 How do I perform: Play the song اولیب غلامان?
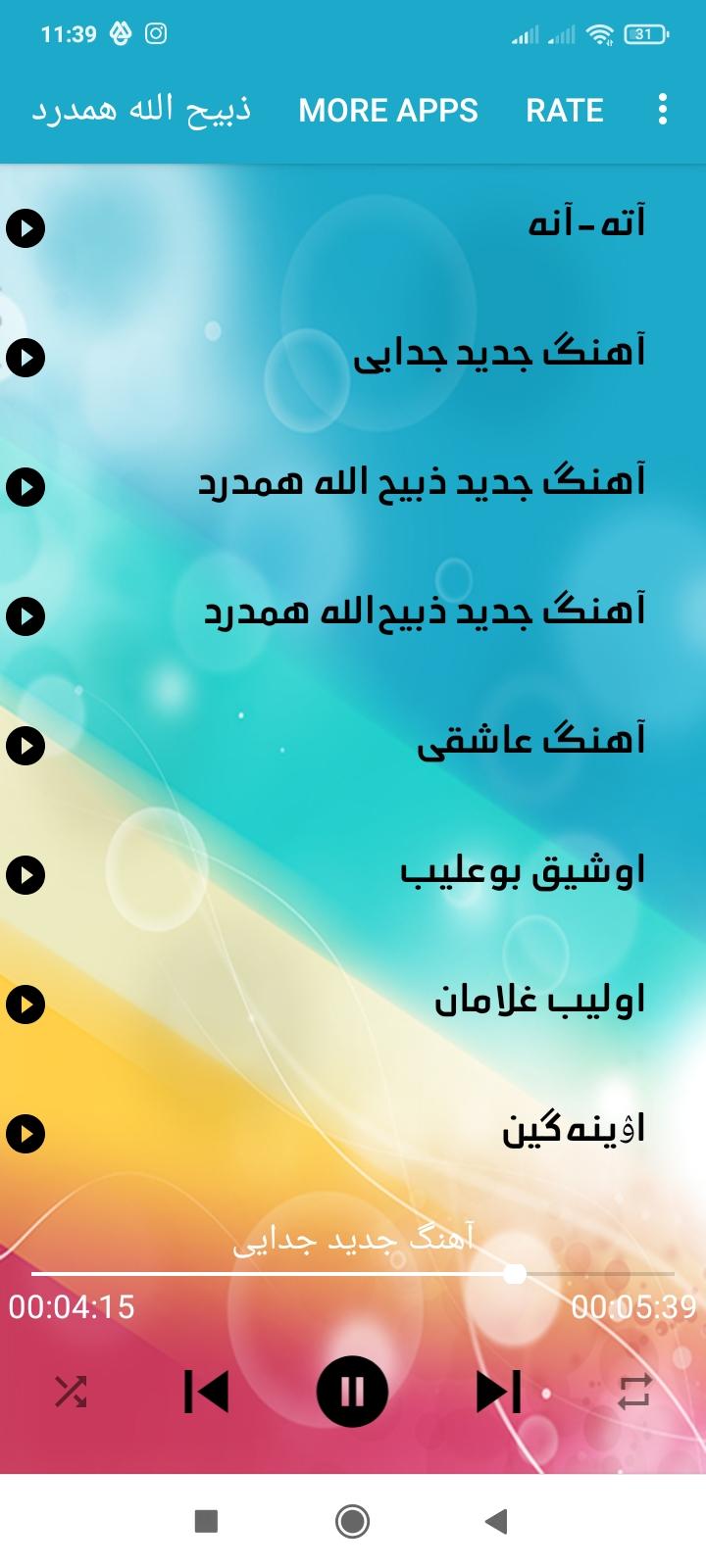coord(25,1004)
